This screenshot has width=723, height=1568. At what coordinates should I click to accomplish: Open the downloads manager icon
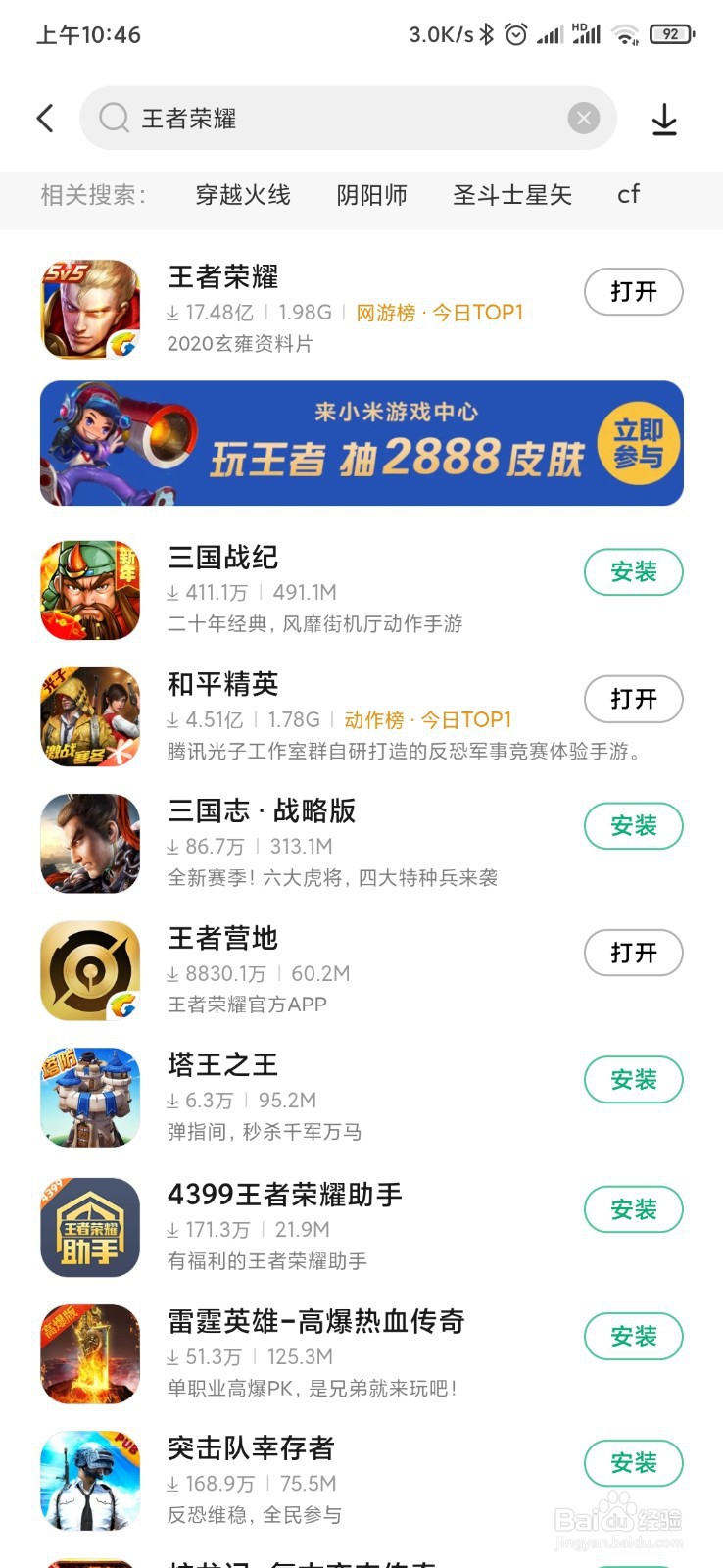pyautogui.click(x=664, y=120)
